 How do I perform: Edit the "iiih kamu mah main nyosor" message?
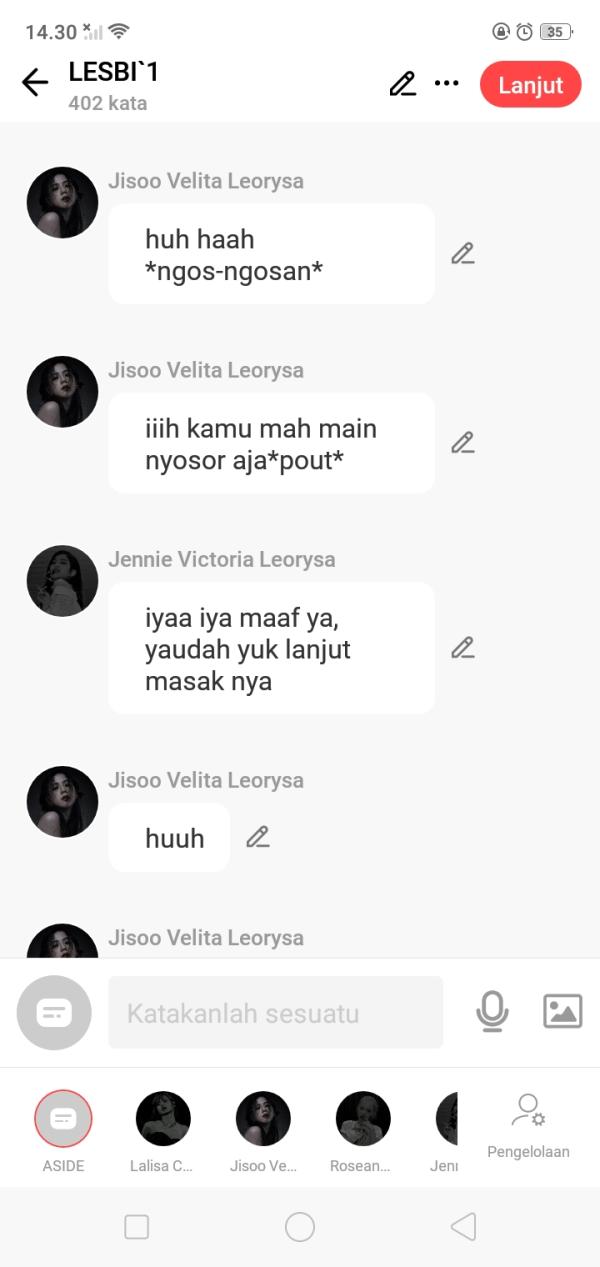pos(462,443)
